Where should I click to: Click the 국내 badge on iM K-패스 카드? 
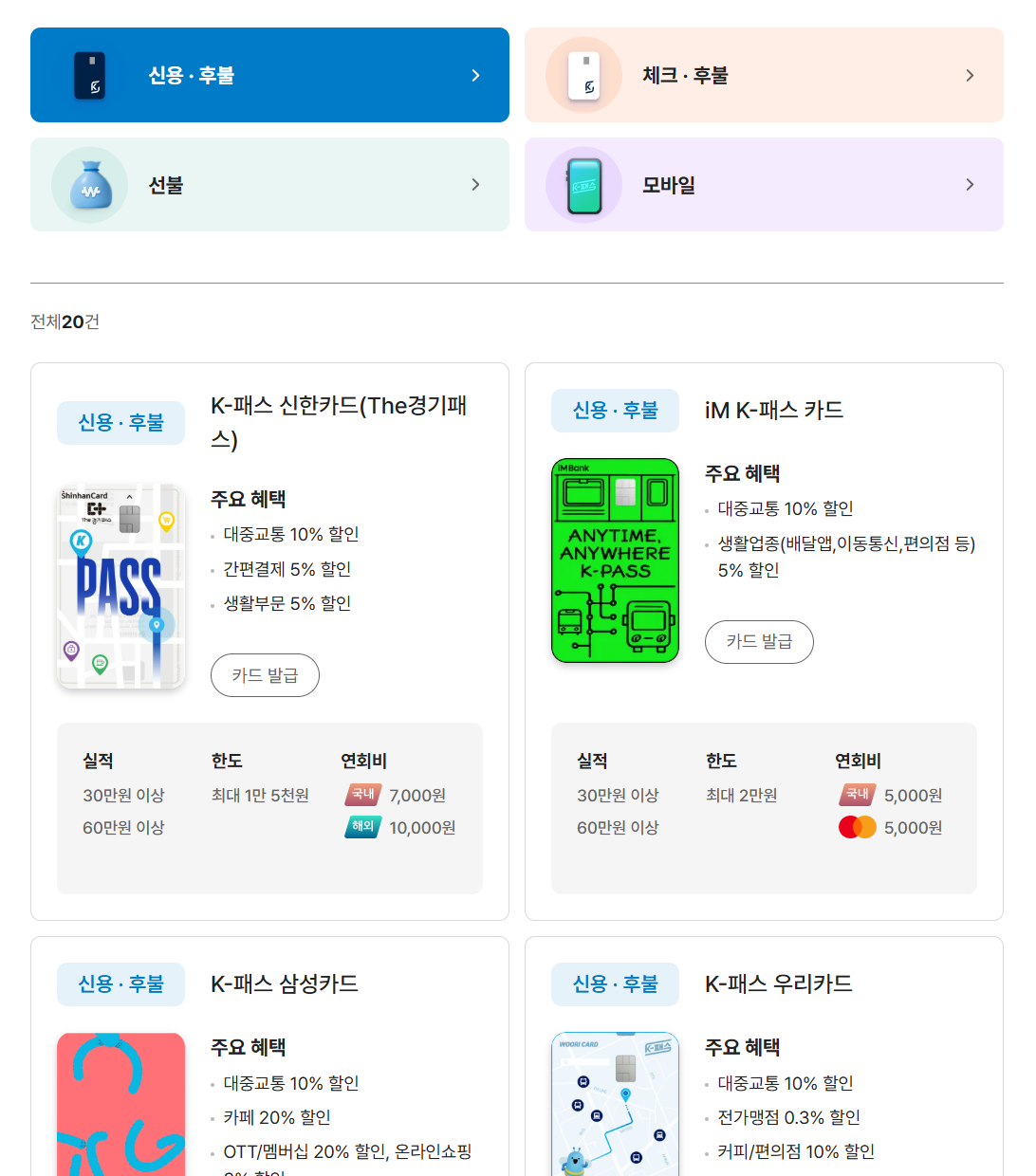(857, 795)
